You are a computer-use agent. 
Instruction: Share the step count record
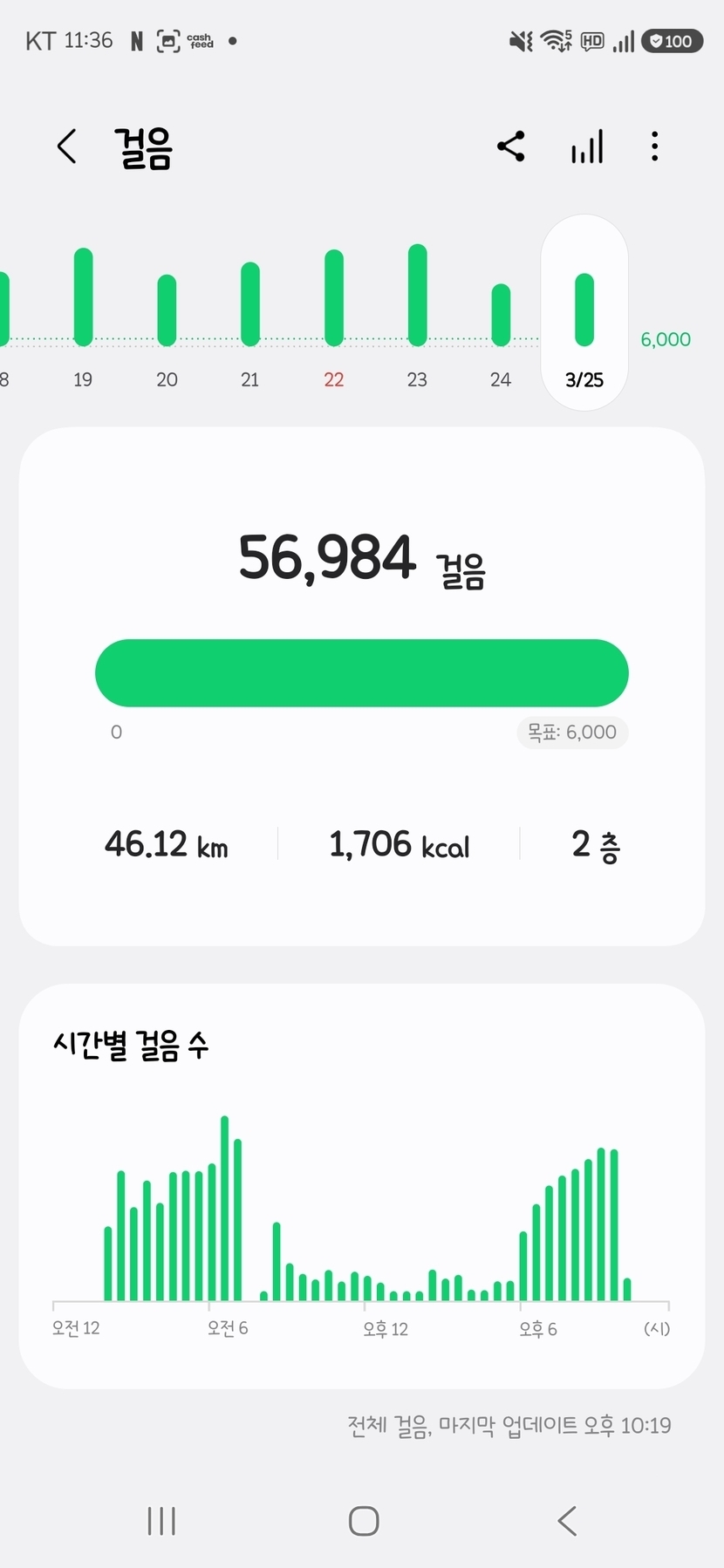511,147
